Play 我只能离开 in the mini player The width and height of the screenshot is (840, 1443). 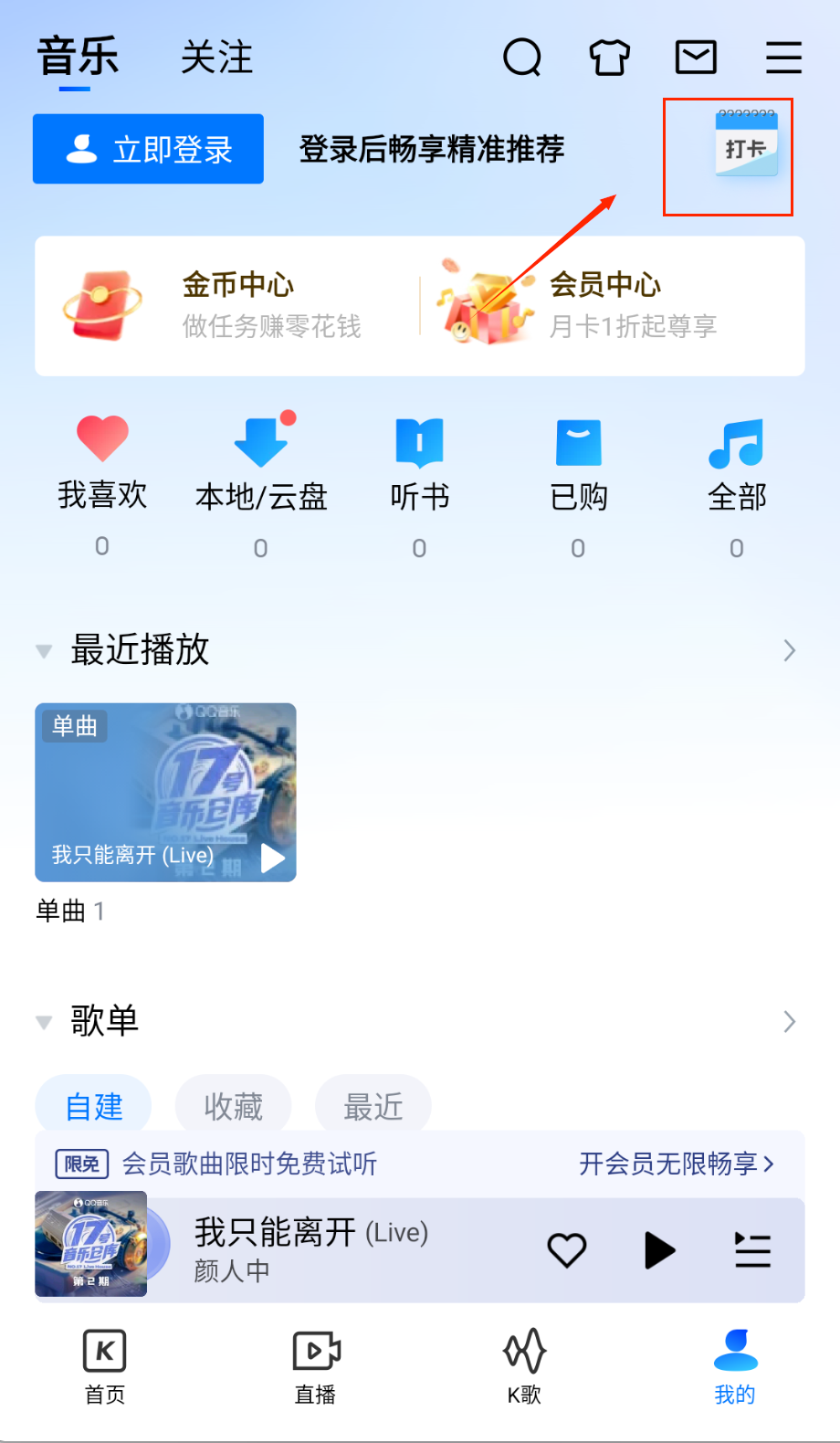[x=659, y=1249]
